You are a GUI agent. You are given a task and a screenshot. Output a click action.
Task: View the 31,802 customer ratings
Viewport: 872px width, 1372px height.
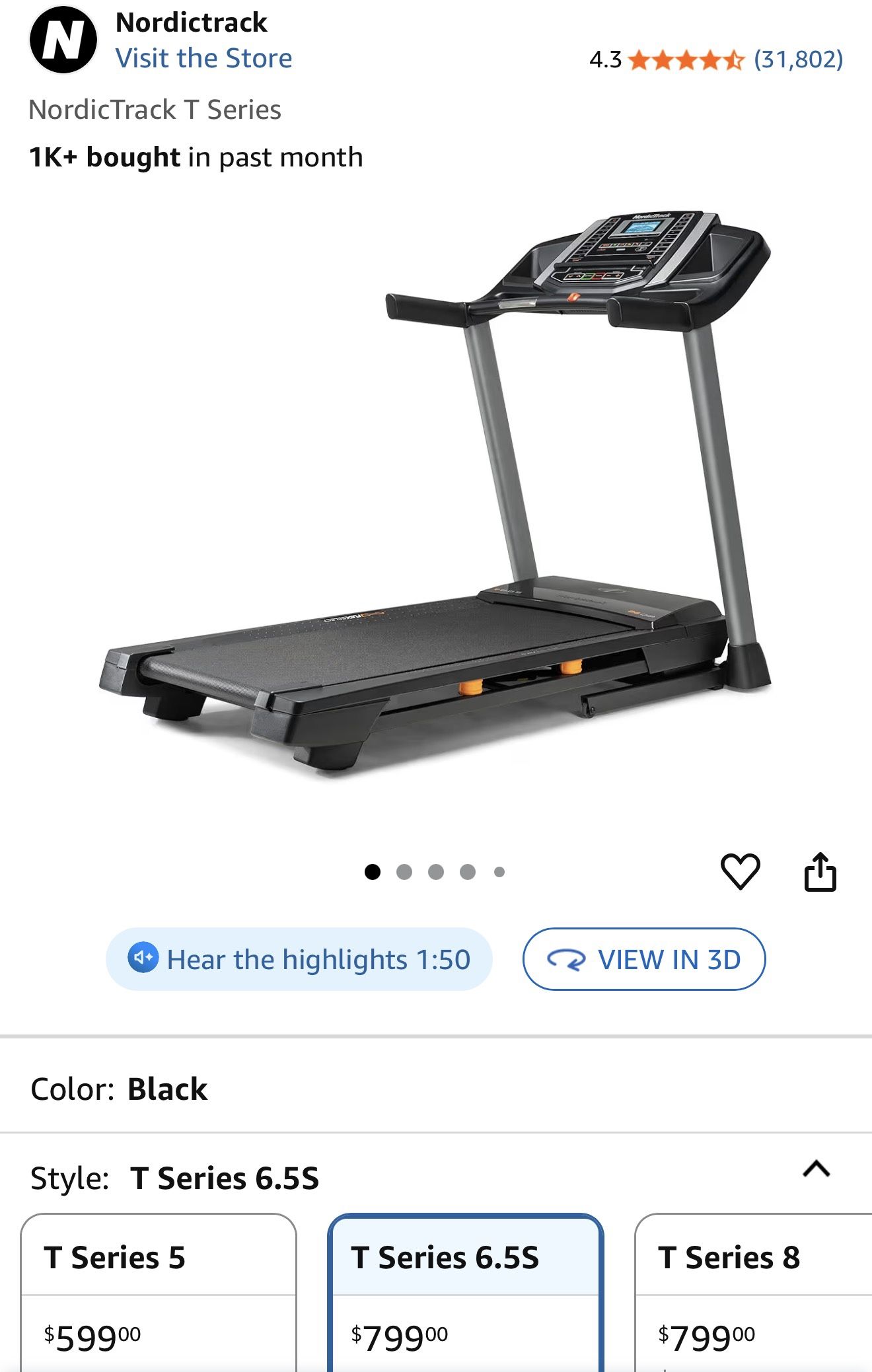(x=798, y=61)
